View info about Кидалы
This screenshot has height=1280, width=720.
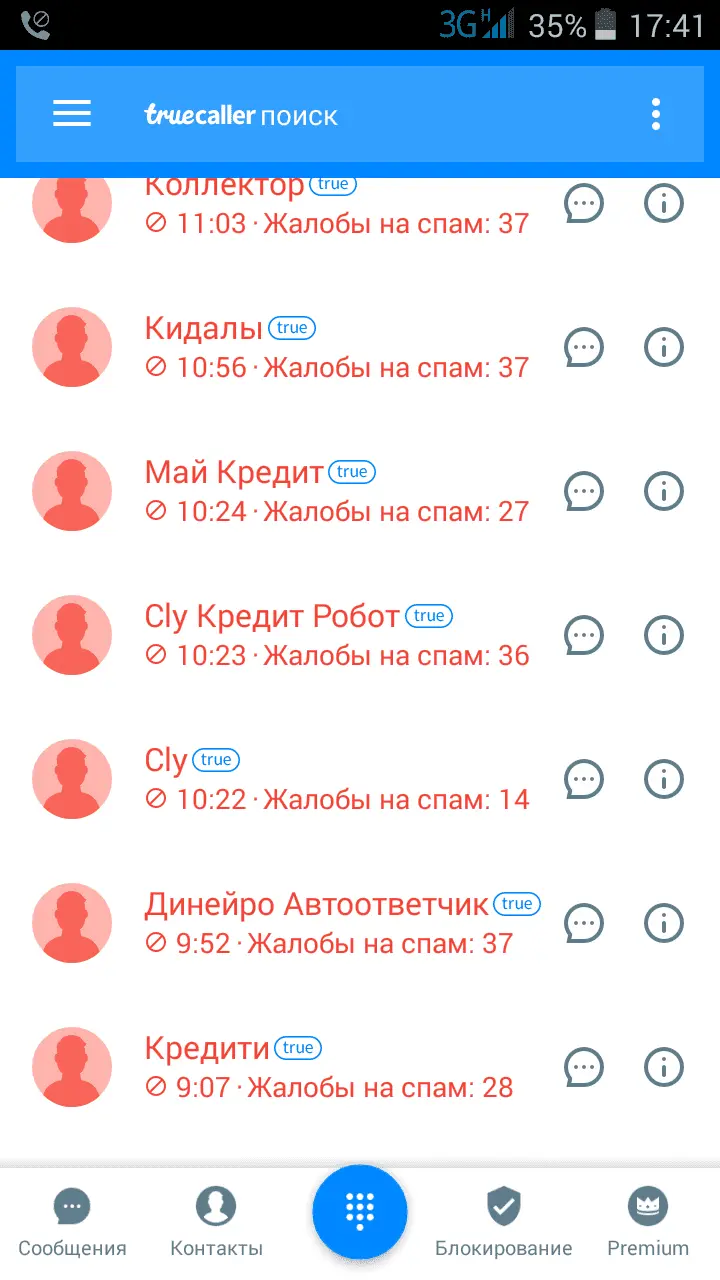663,347
